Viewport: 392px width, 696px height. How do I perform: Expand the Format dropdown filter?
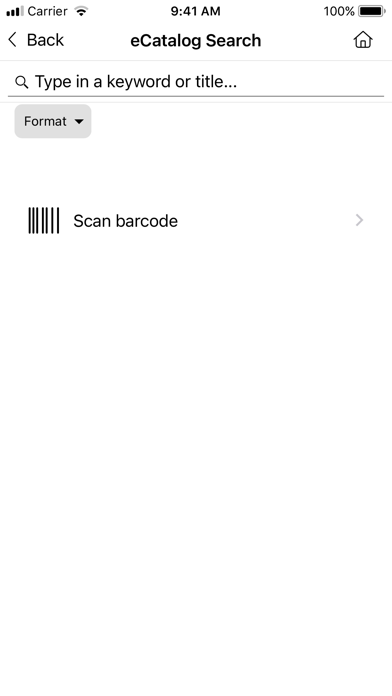tap(53, 121)
